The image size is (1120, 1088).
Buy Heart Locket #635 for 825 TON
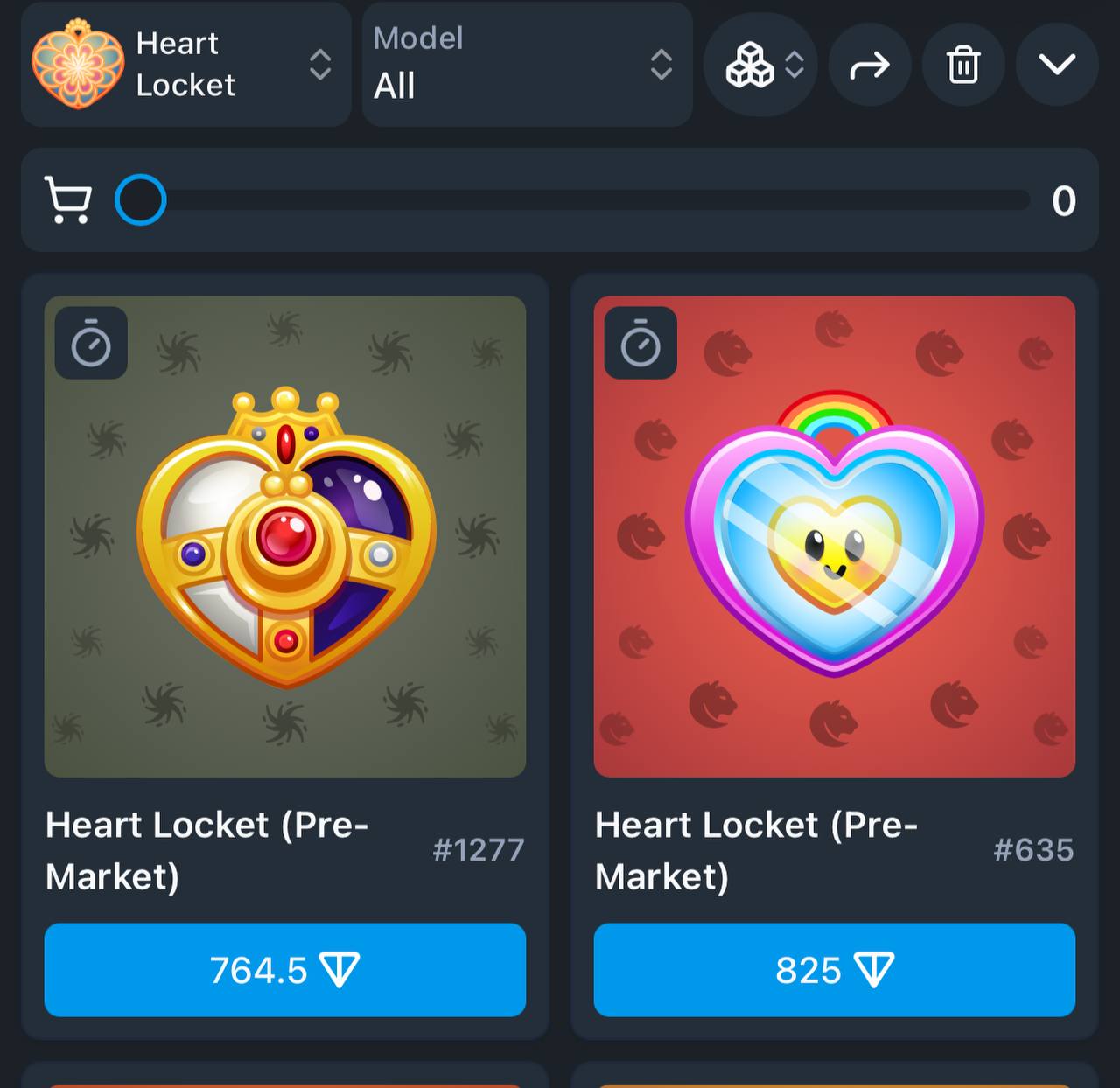tap(834, 969)
